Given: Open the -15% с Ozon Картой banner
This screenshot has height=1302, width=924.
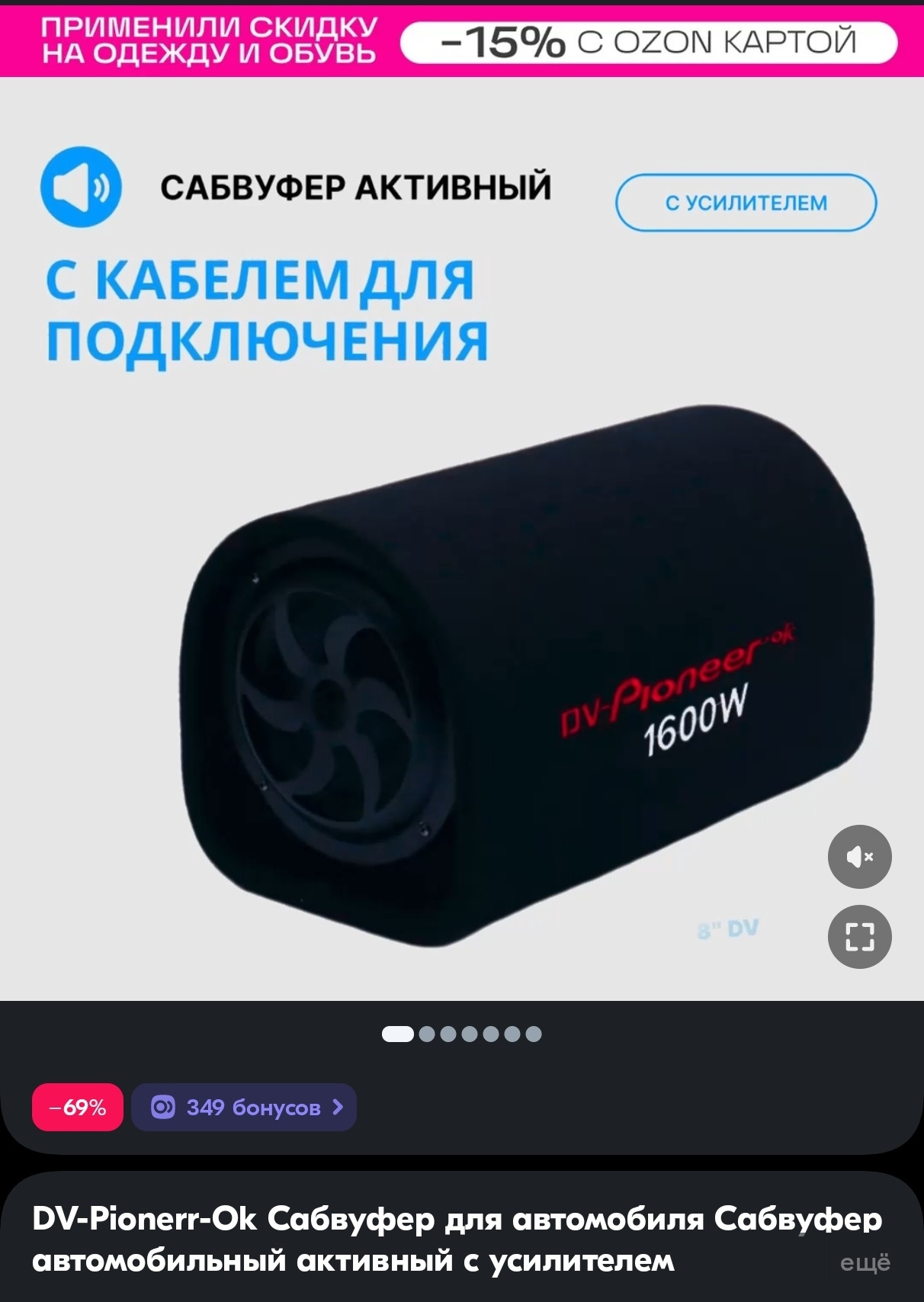Looking at the screenshot, I should 648,42.
